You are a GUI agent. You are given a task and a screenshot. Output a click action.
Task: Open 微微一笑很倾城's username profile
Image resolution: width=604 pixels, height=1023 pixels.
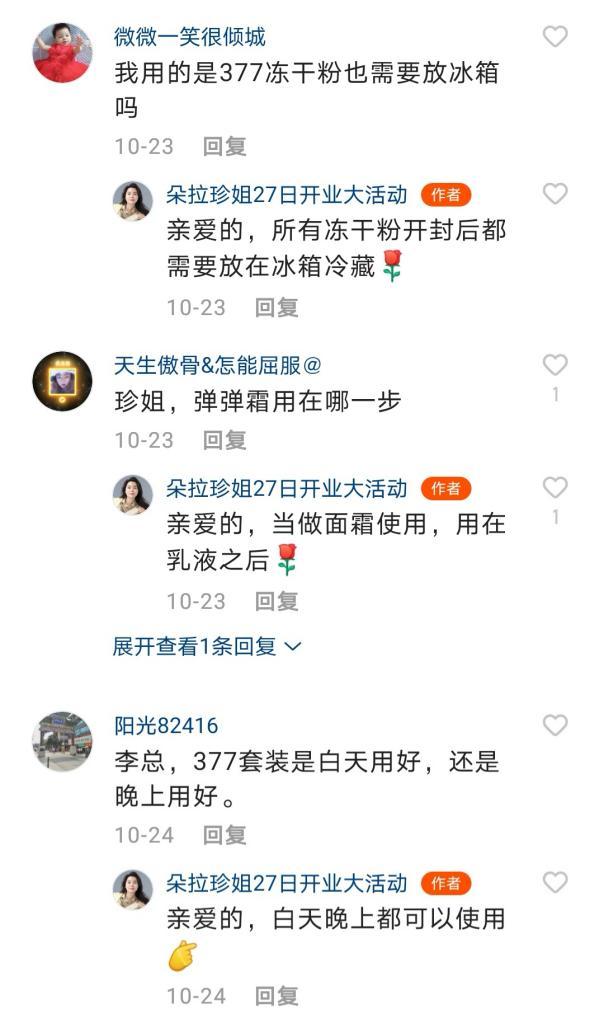(x=190, y=37)
